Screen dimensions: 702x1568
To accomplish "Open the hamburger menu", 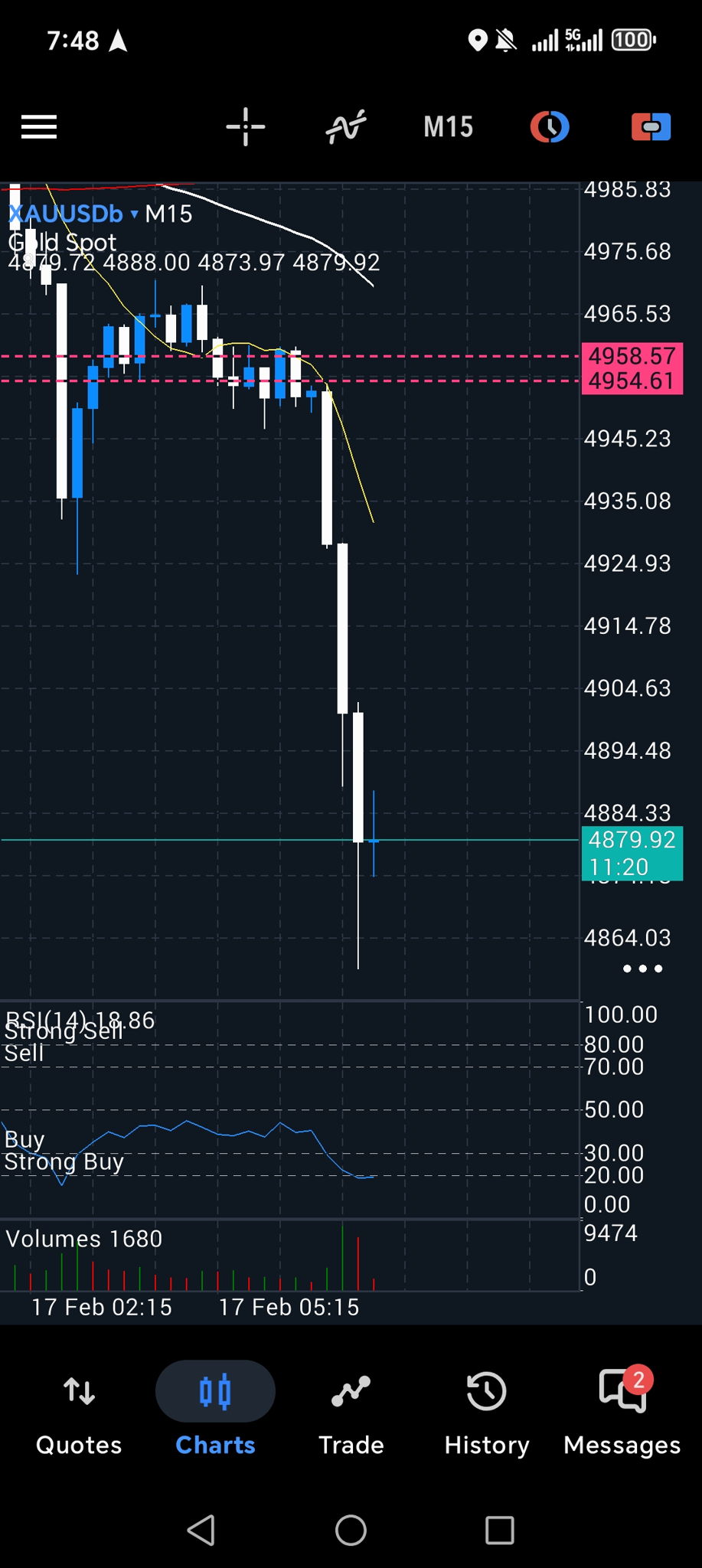I will point(39,127).
